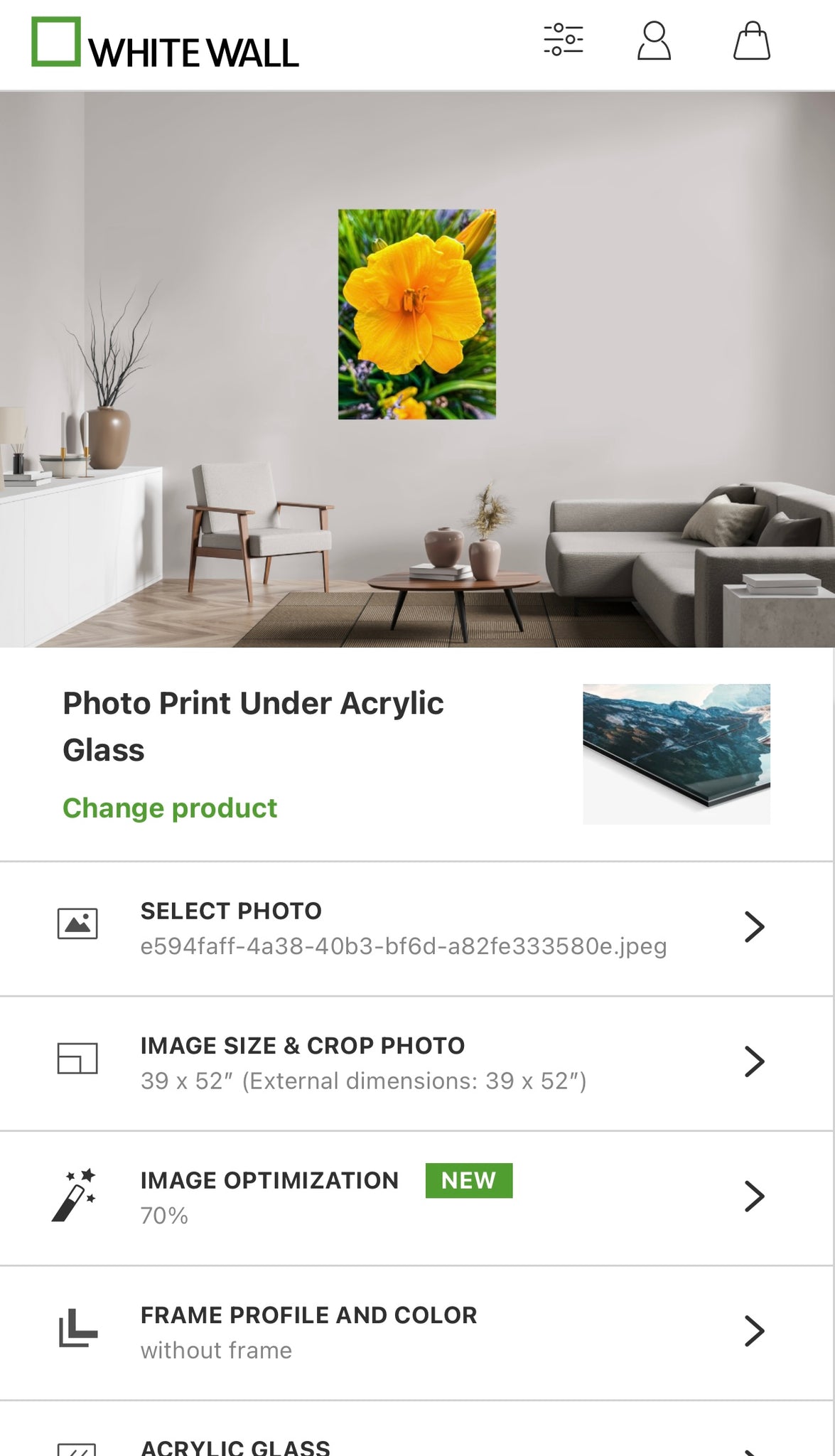Open Image Size & Crop Photo
835x1456 pixels.
point(417,1063)
